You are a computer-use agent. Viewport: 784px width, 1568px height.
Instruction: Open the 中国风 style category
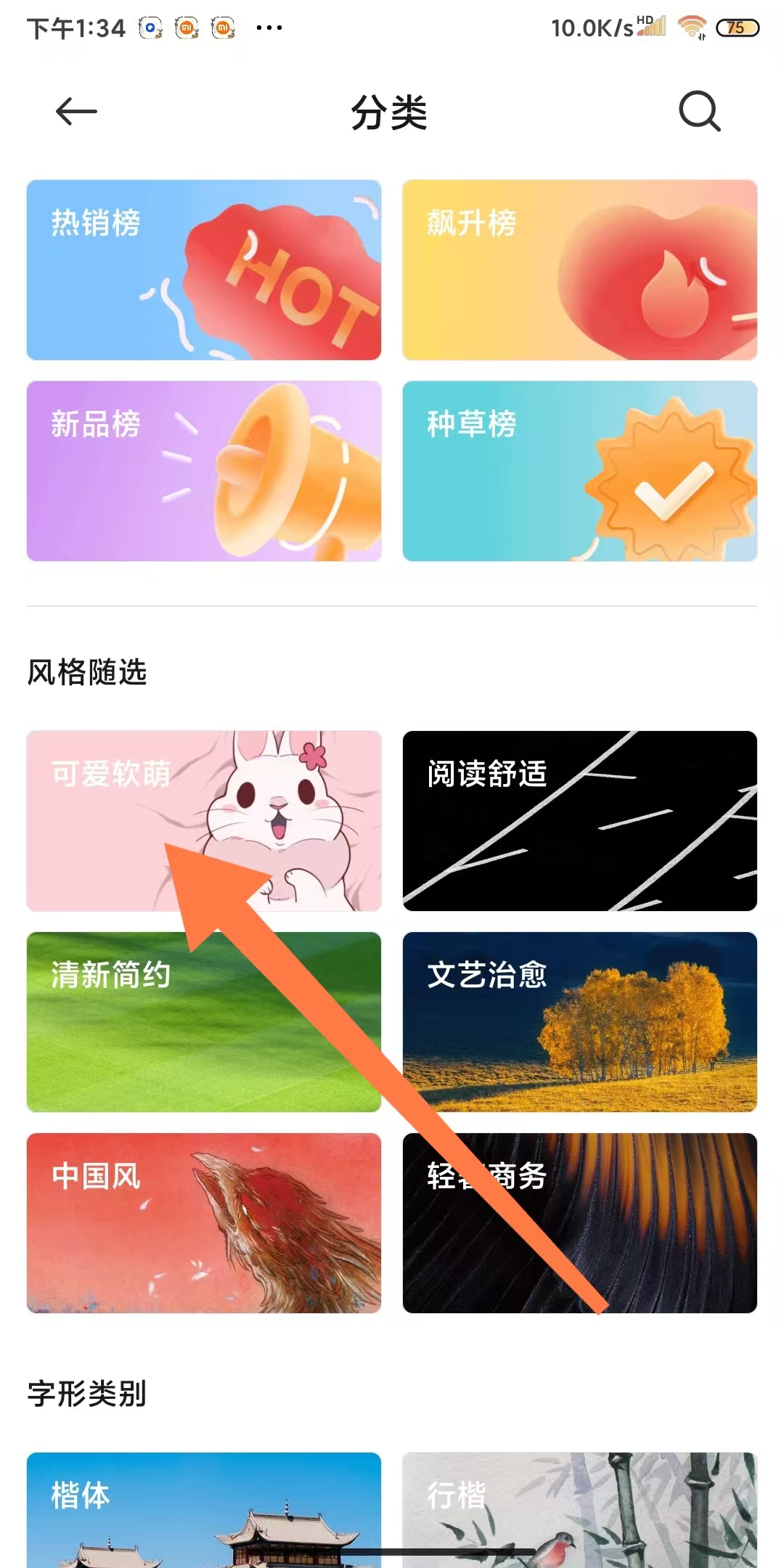coord(204,1223)
